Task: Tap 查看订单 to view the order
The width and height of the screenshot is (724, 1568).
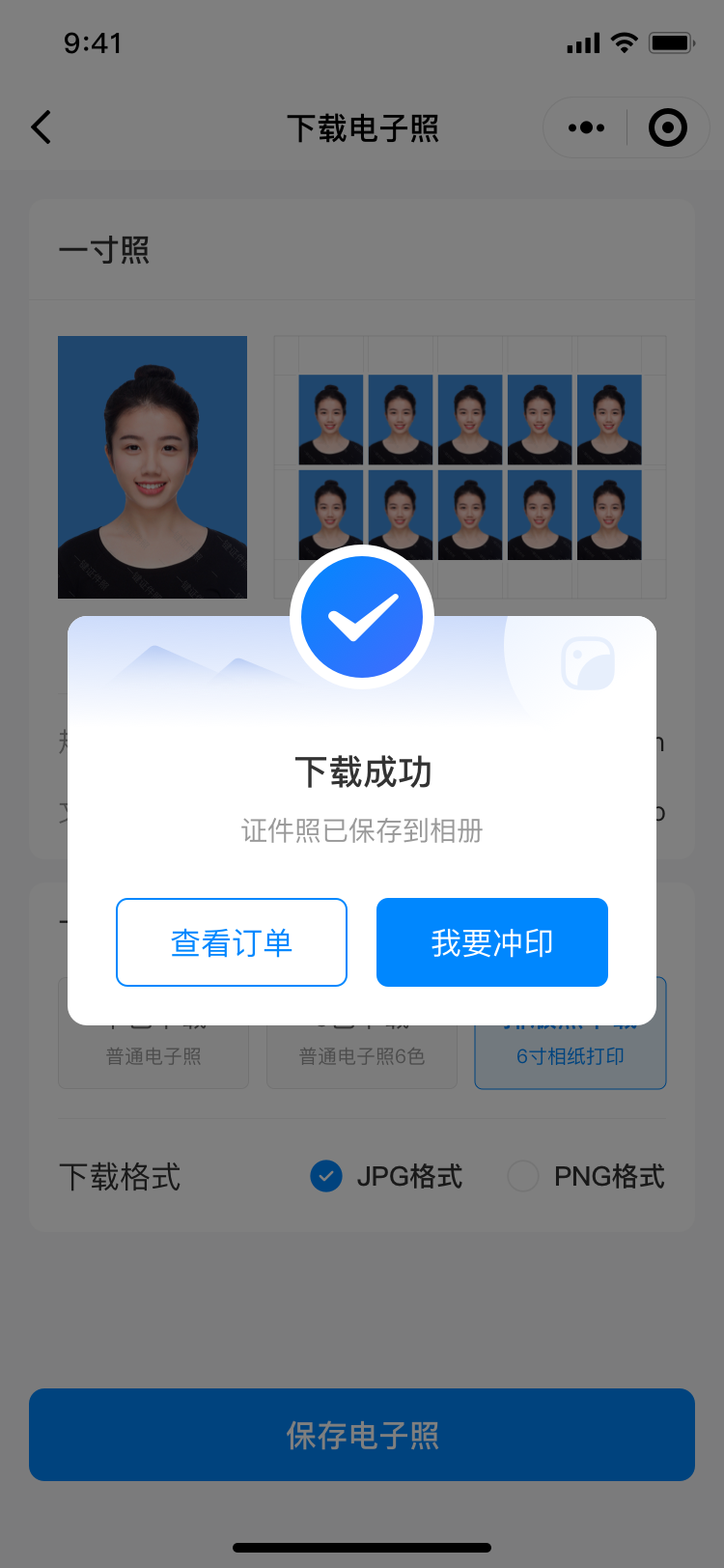Action: point(232,942)
